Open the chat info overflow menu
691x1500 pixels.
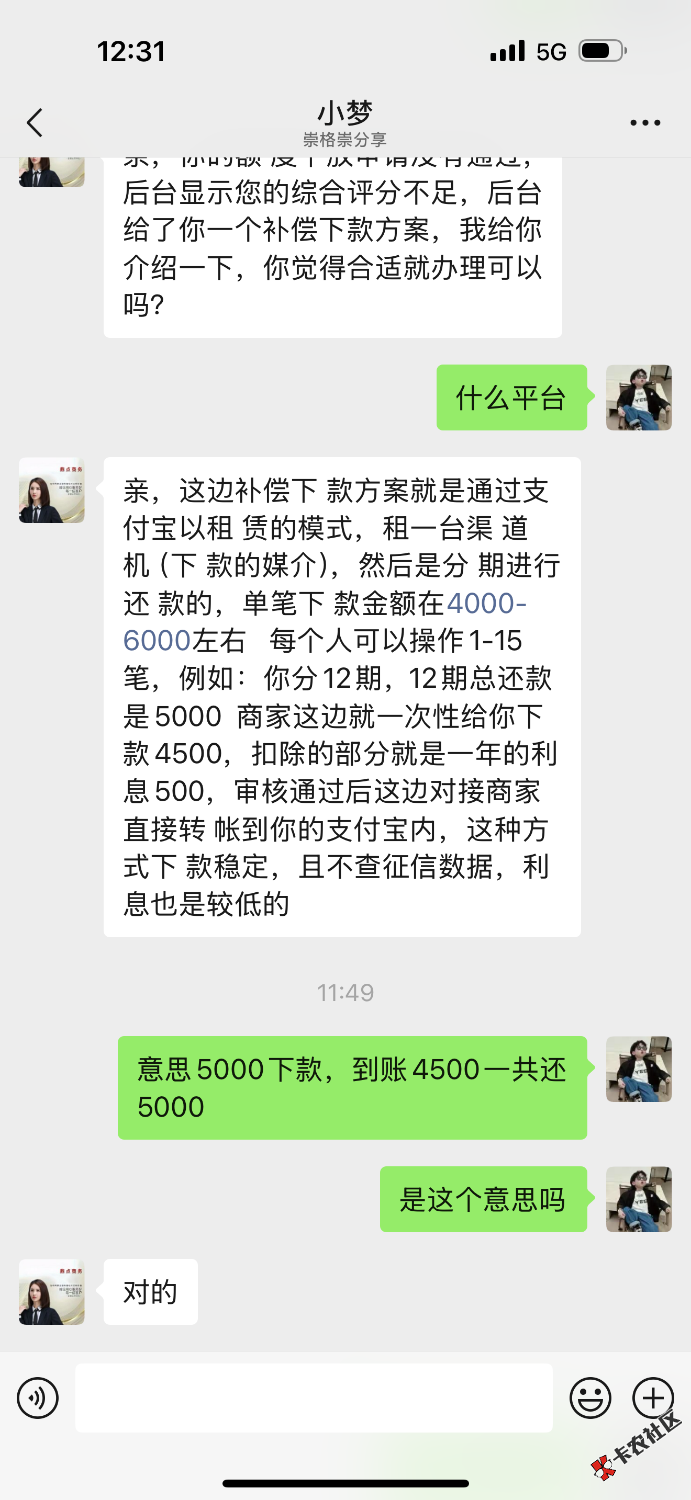click(645, 123)
